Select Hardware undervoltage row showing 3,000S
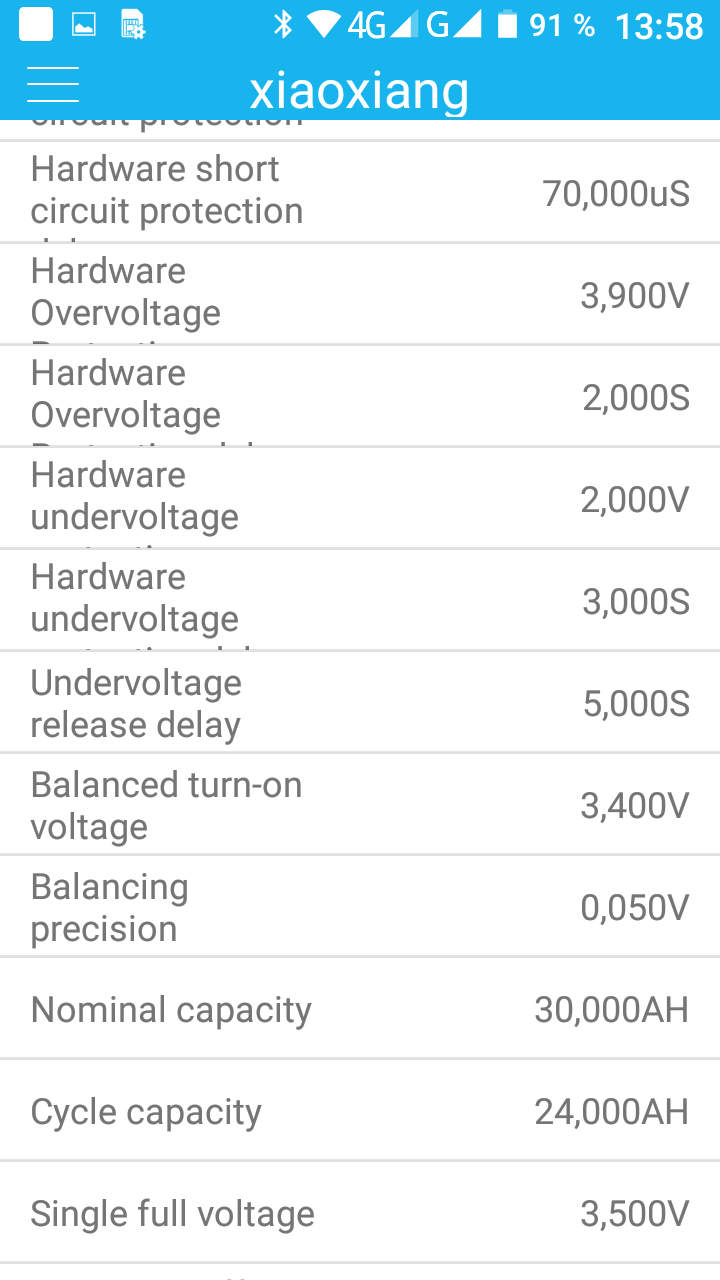Image resolution: width=720 pixels, height=1280 pixels. 360,601
